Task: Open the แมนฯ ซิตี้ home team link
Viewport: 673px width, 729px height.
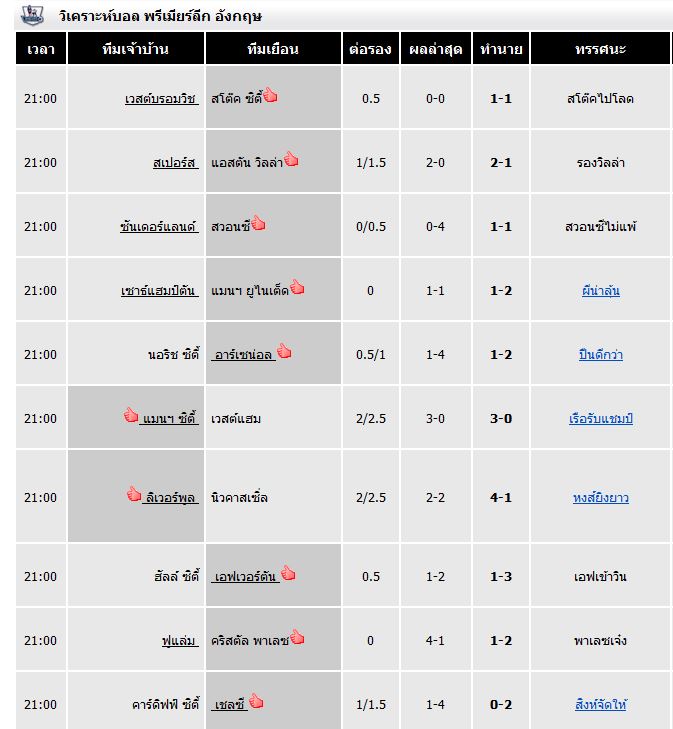Action: click(170, 418)
